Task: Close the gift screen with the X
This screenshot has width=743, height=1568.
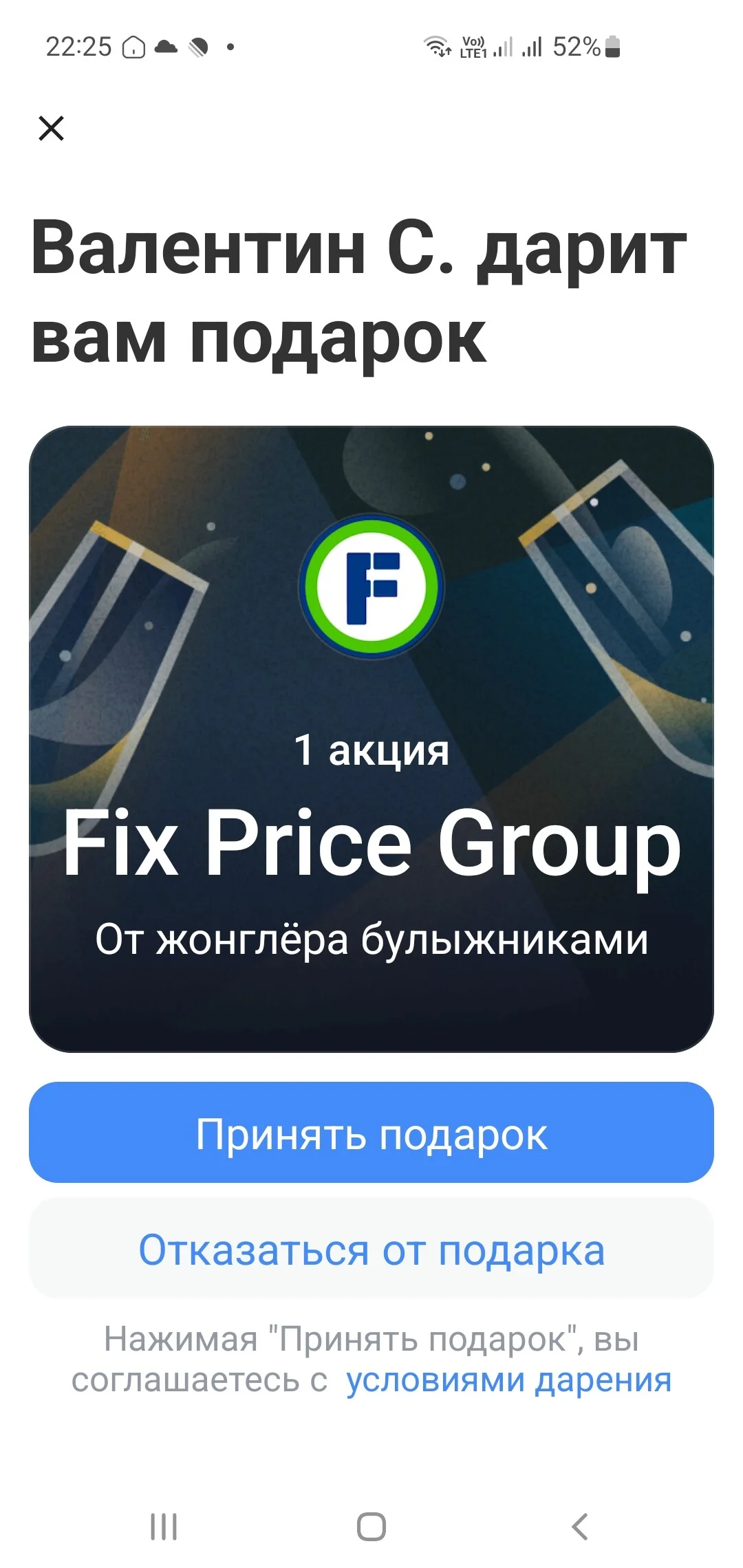Action: (x=51, y=129)
